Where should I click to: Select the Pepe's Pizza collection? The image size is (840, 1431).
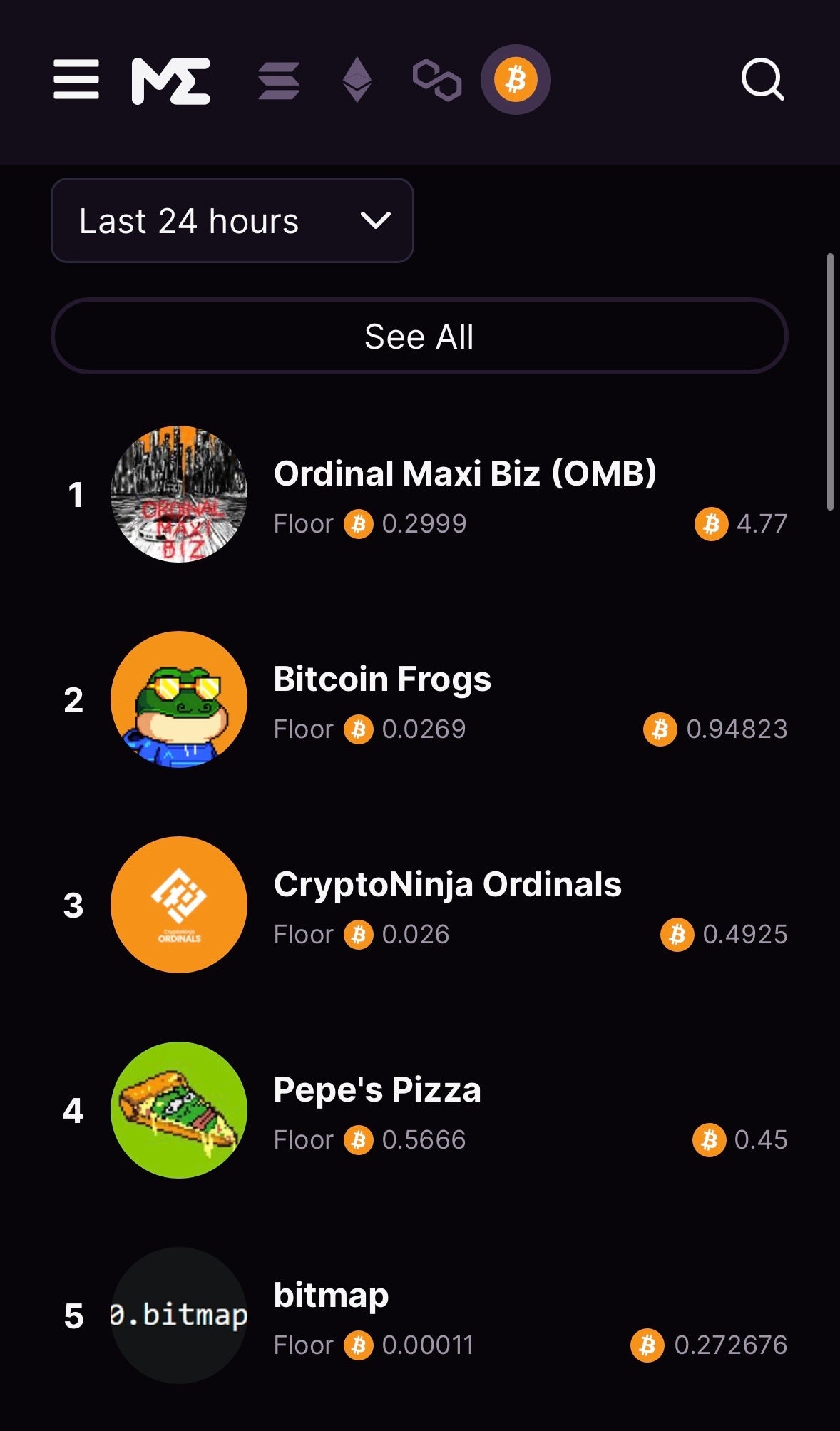click(377, 1090)
